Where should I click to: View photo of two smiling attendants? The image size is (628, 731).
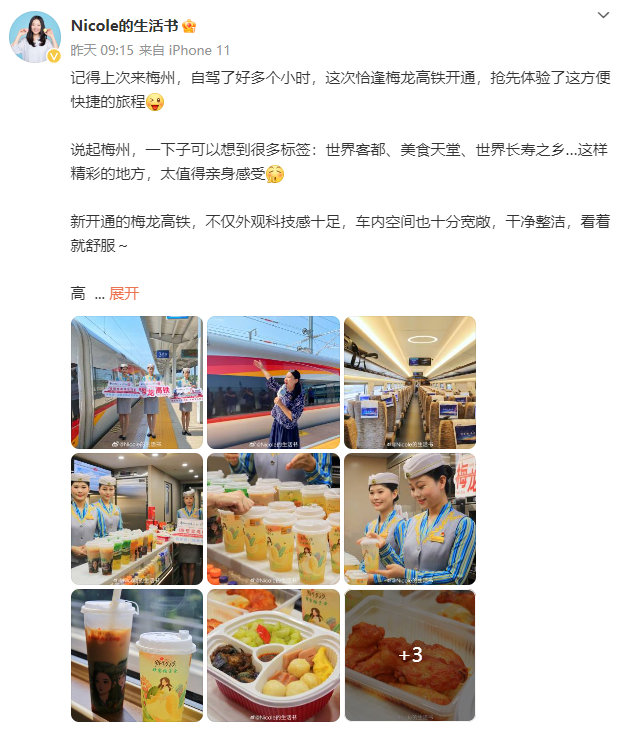(x=409, y=519)
